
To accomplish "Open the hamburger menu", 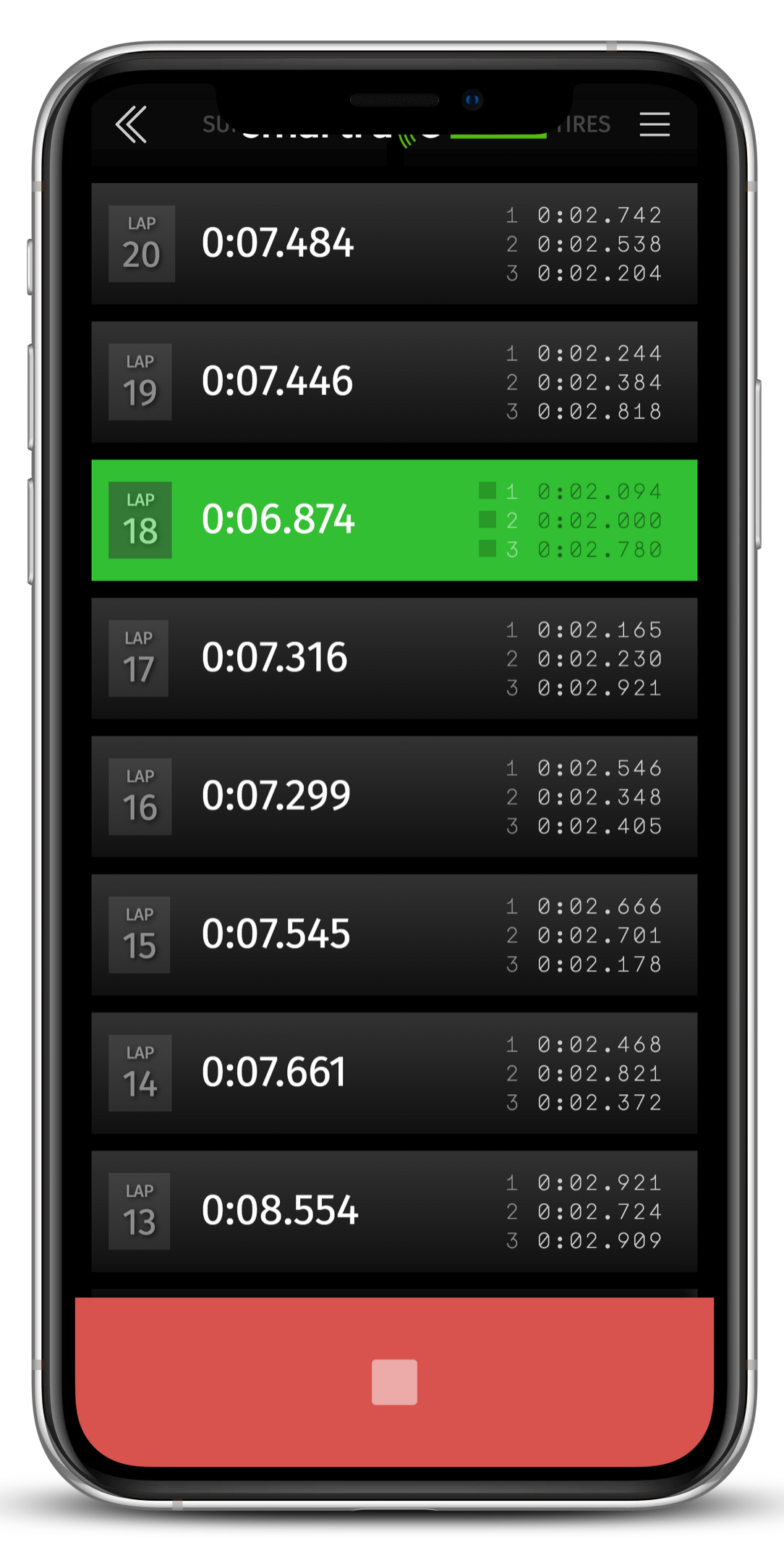I will [x=655, y=124].
